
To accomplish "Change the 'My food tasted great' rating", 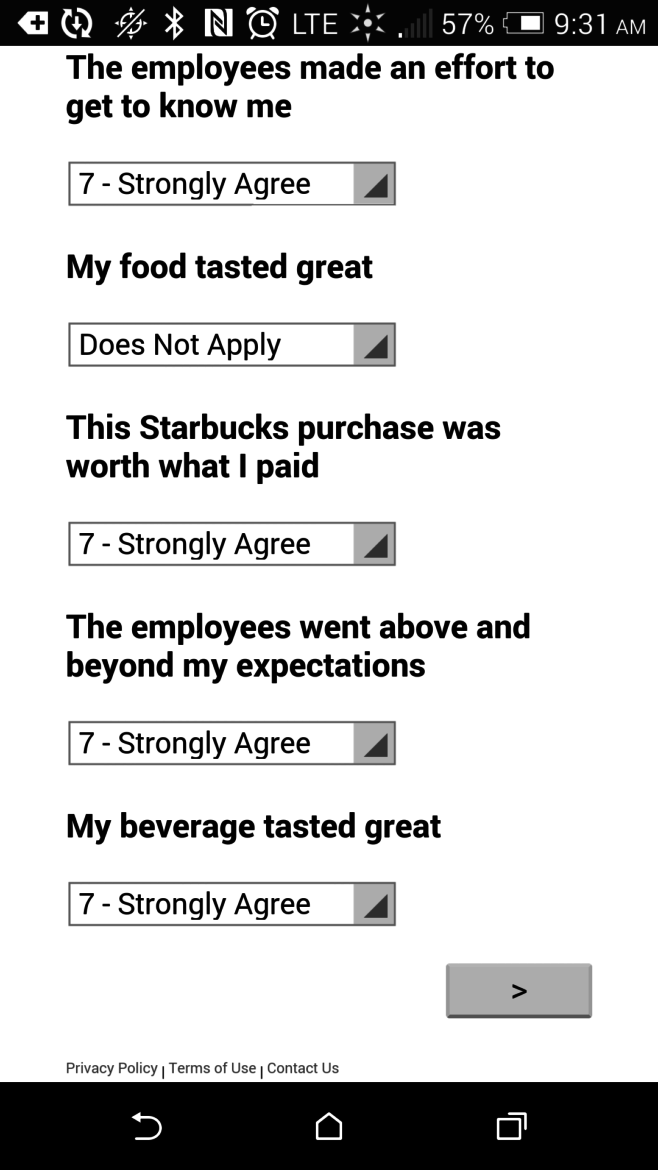I will click(x=231, y=345).
